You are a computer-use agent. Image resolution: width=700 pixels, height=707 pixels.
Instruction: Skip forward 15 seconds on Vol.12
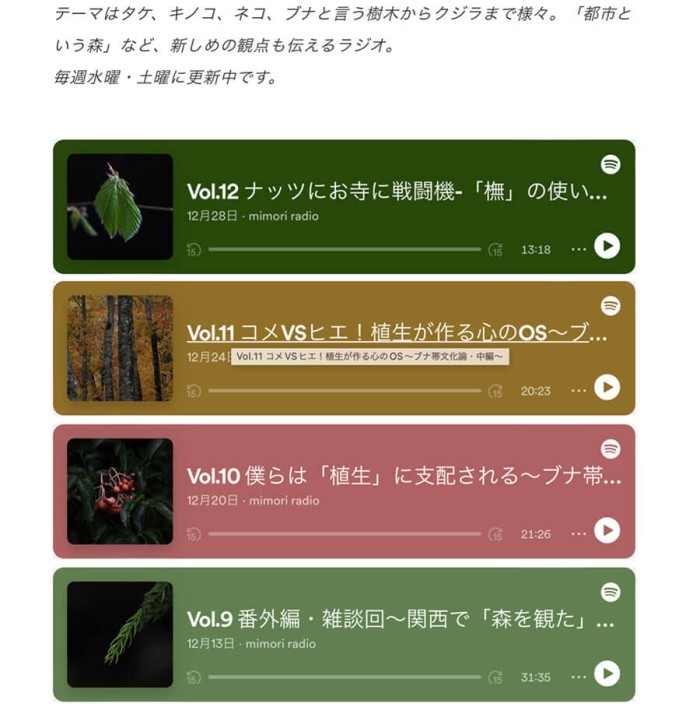click(495, 250)
